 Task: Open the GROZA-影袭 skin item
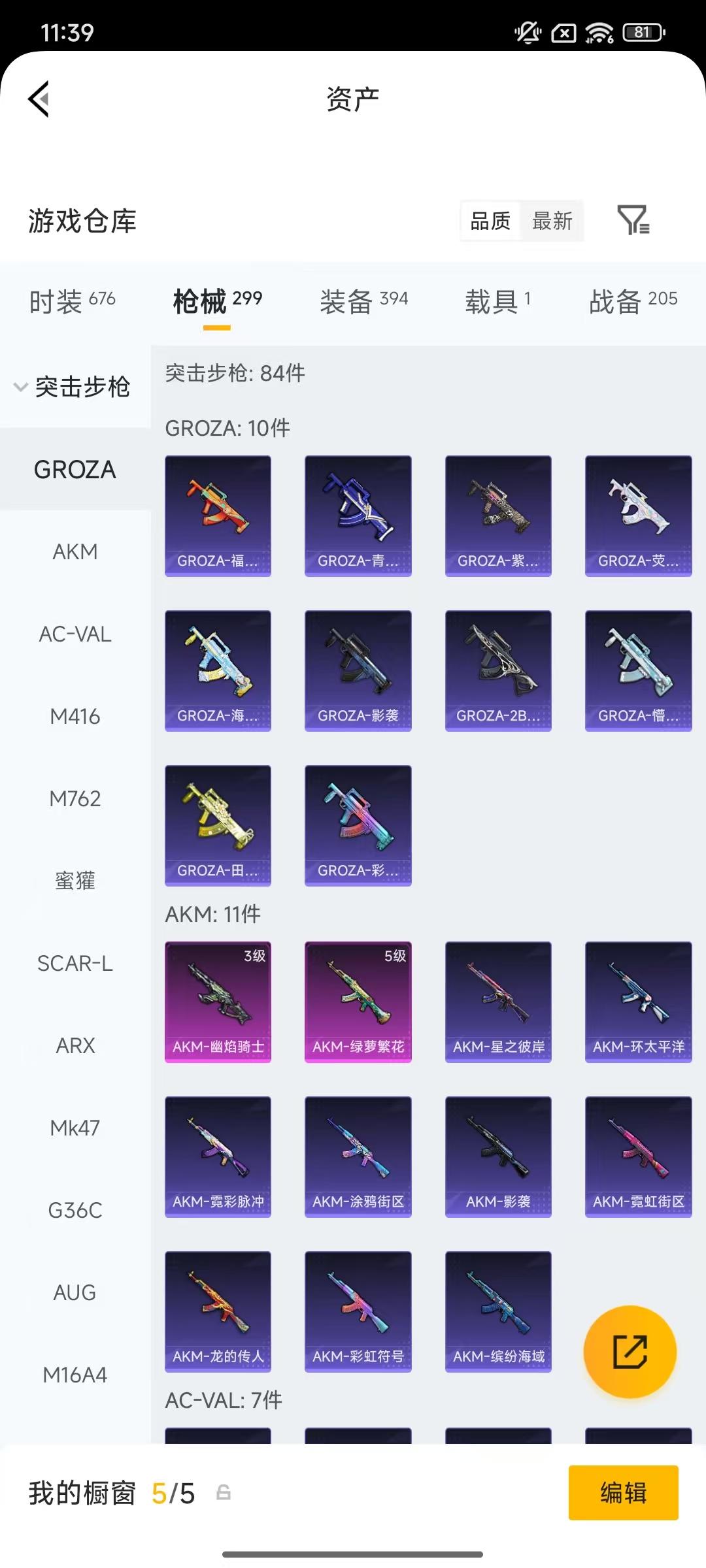[358, 670]
